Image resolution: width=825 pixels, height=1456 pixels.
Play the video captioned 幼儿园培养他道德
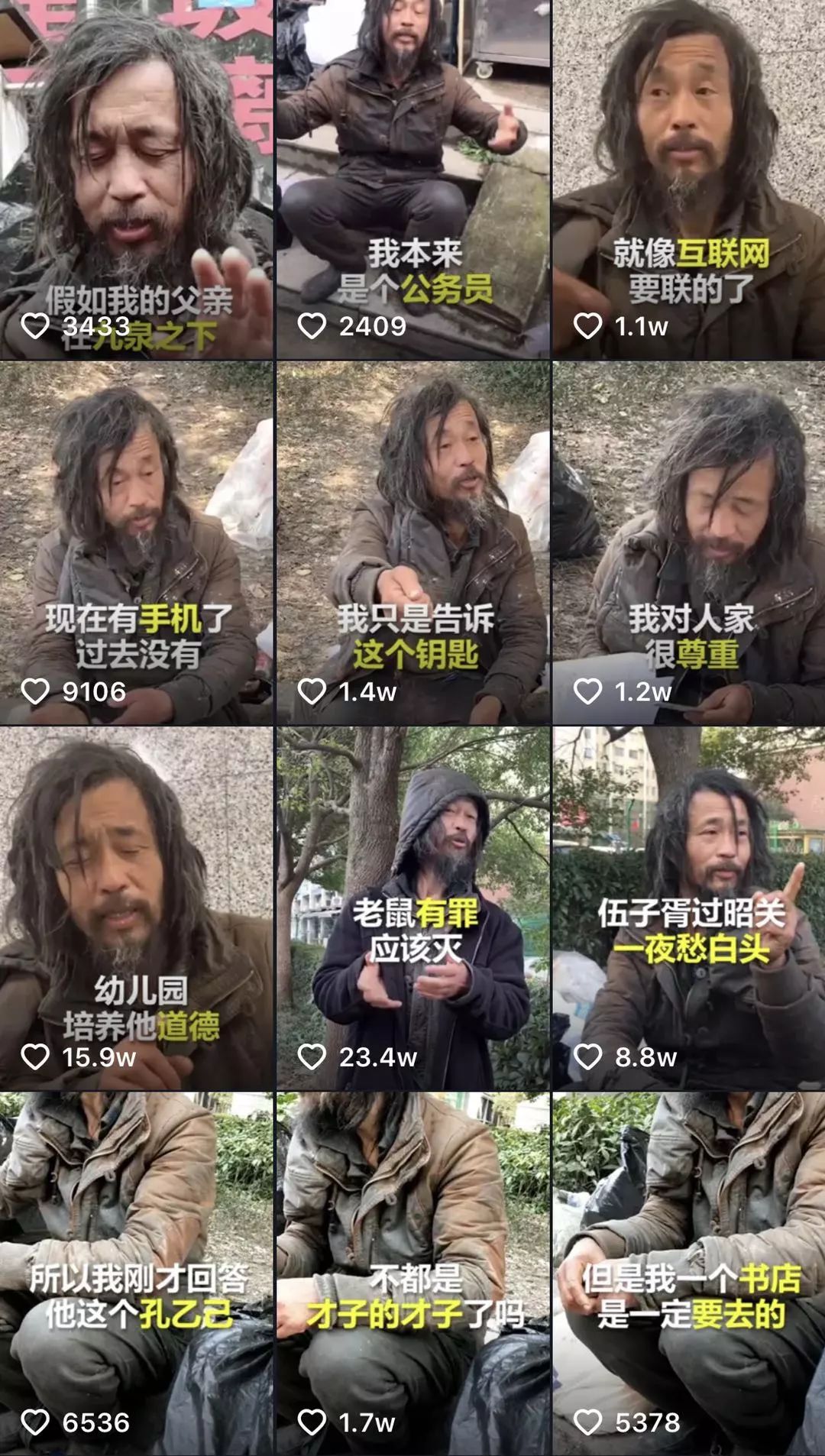(x=136, y=908)
